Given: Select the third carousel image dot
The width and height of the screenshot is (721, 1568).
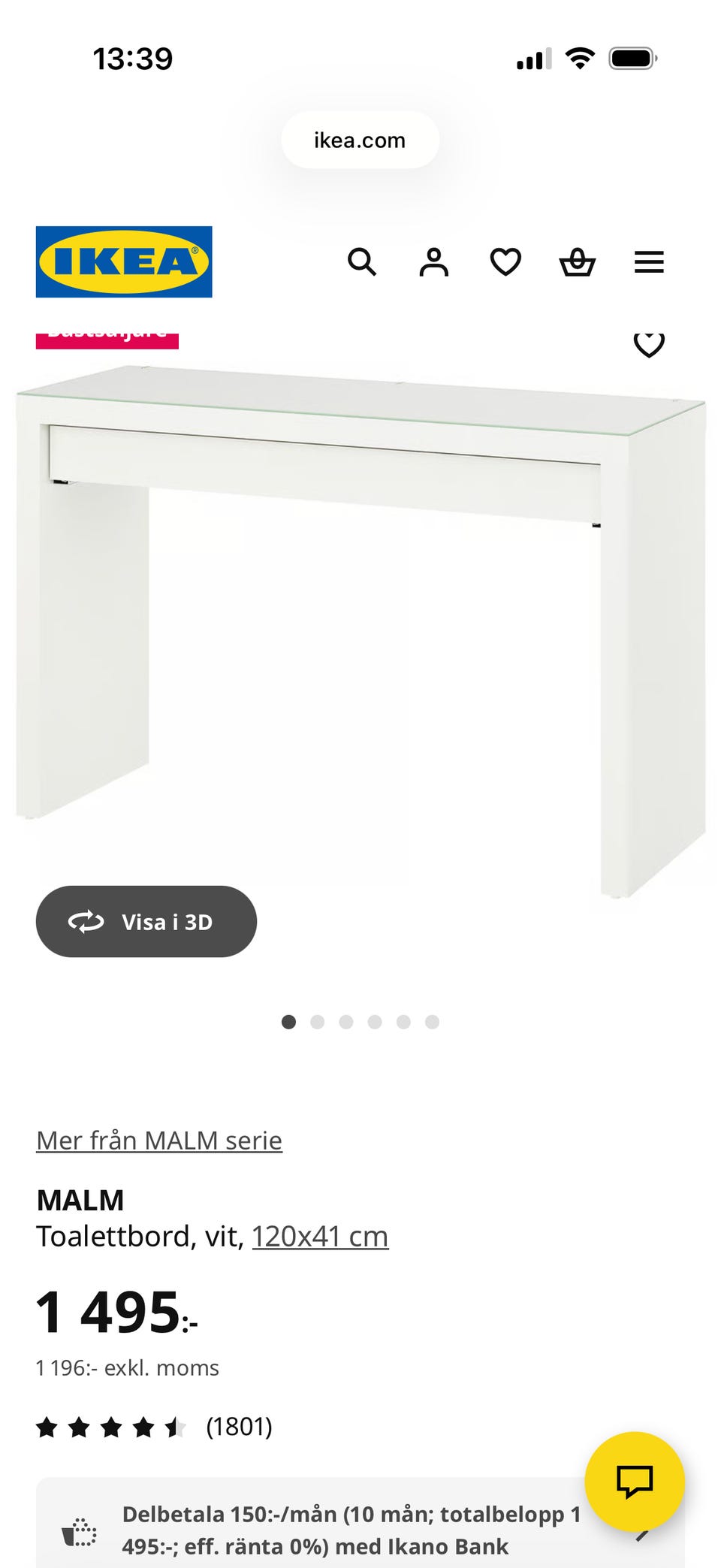Looking at the screenshot, I should pyautogui.click(x=346, y=1021).
